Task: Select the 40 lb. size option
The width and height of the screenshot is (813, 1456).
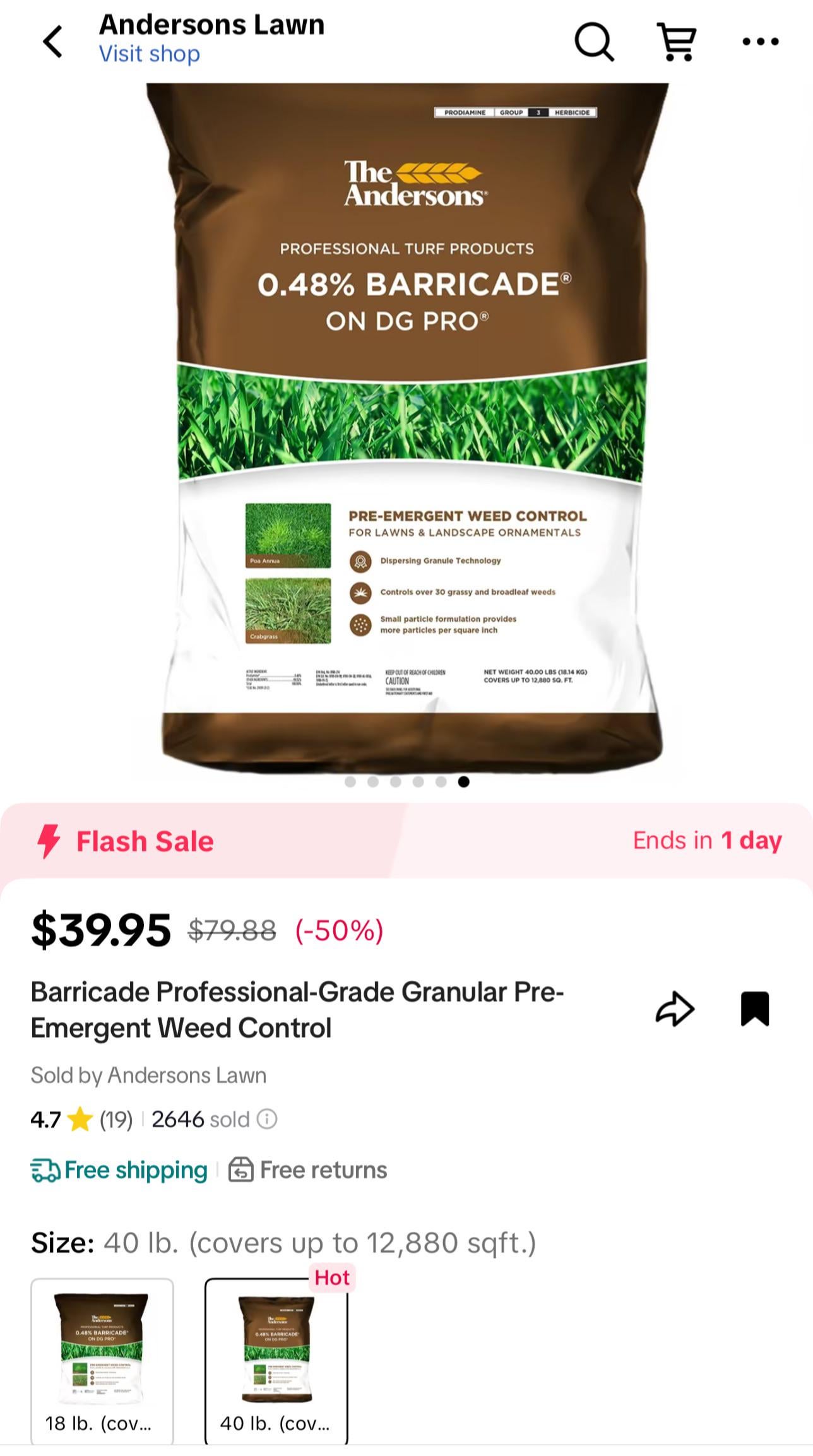Action: click(x=276, y=1360)
